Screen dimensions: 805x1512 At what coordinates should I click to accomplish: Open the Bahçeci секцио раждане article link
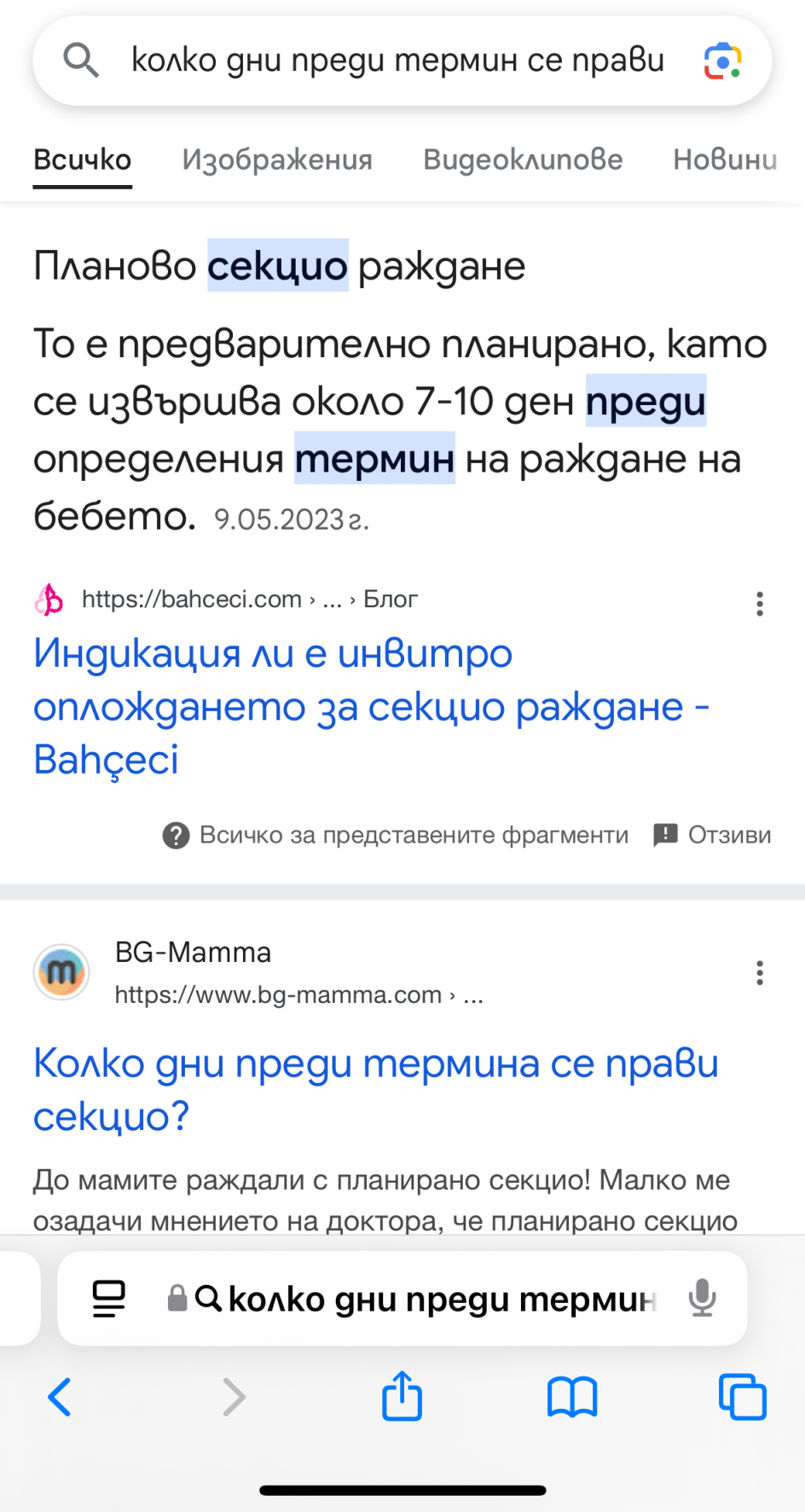pyautogui.click(x=372, y=706)
